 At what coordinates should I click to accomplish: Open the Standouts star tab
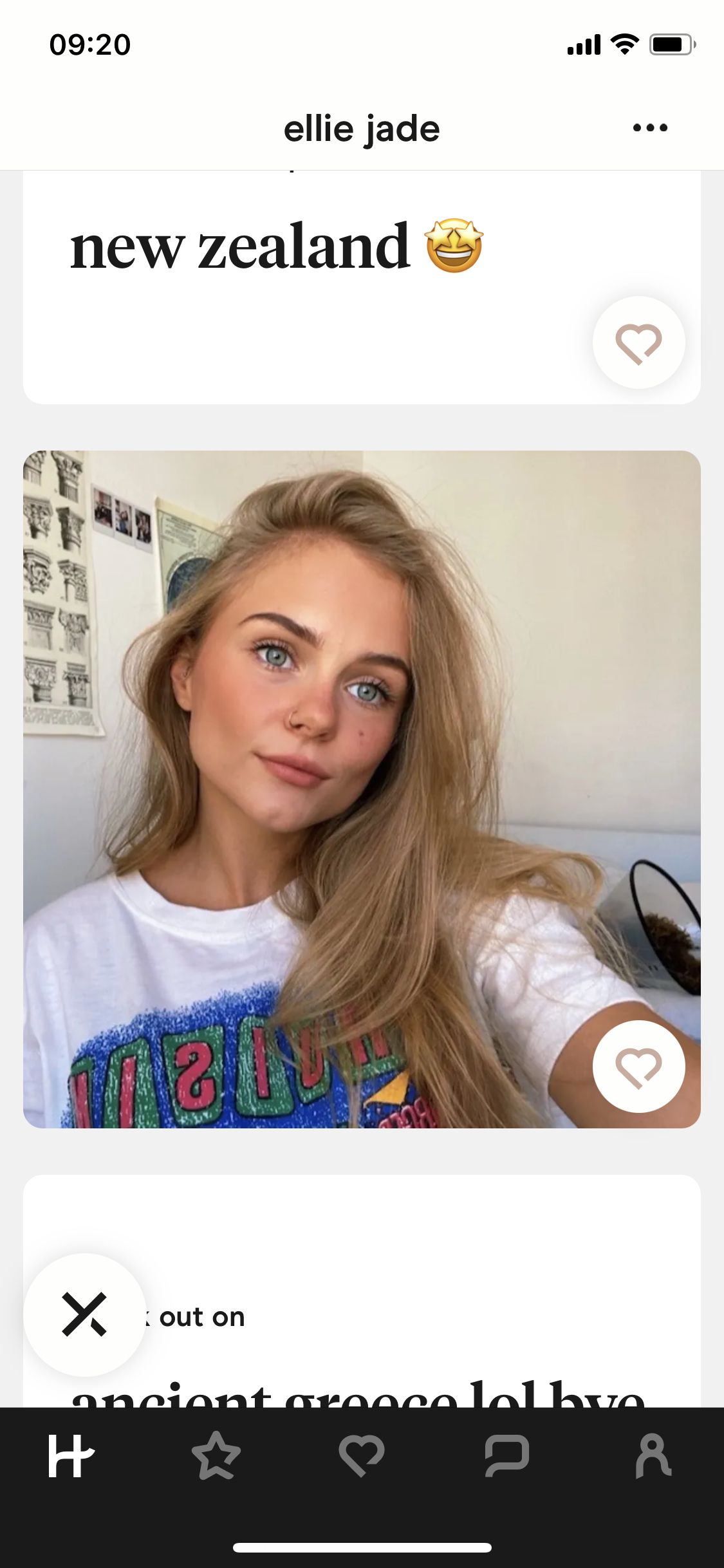[x=216, y=1456]
